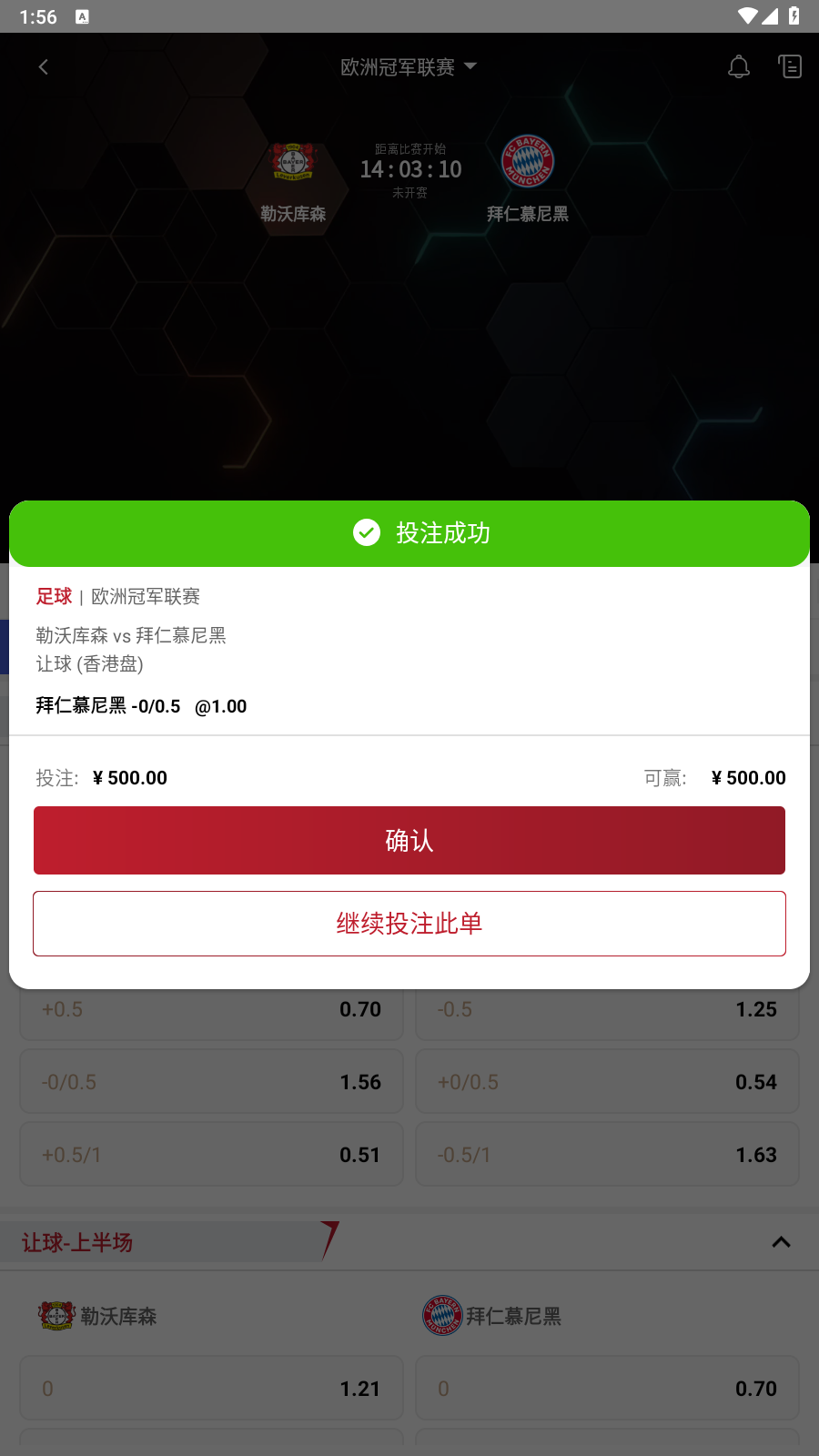
Task: Pick first-half handicap 0 at 1.21
Action: [211, 1389]
